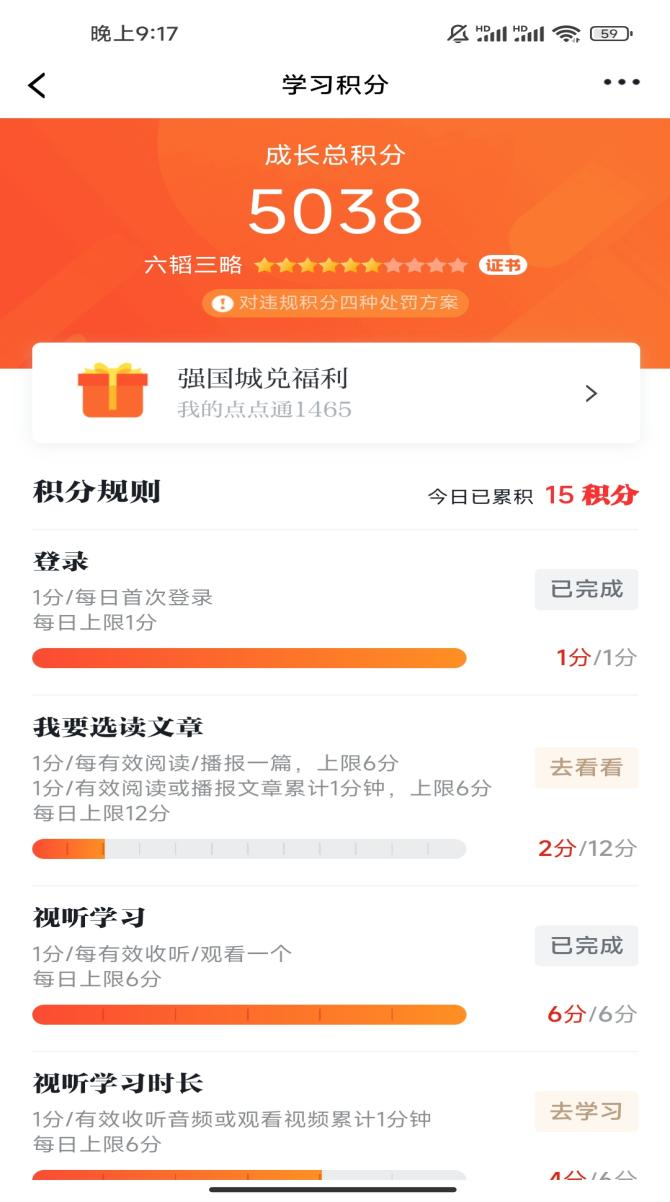Open the three-dot overflow menu
The width and height of the screenshot is (670, 1202).
tap(621, 83)
